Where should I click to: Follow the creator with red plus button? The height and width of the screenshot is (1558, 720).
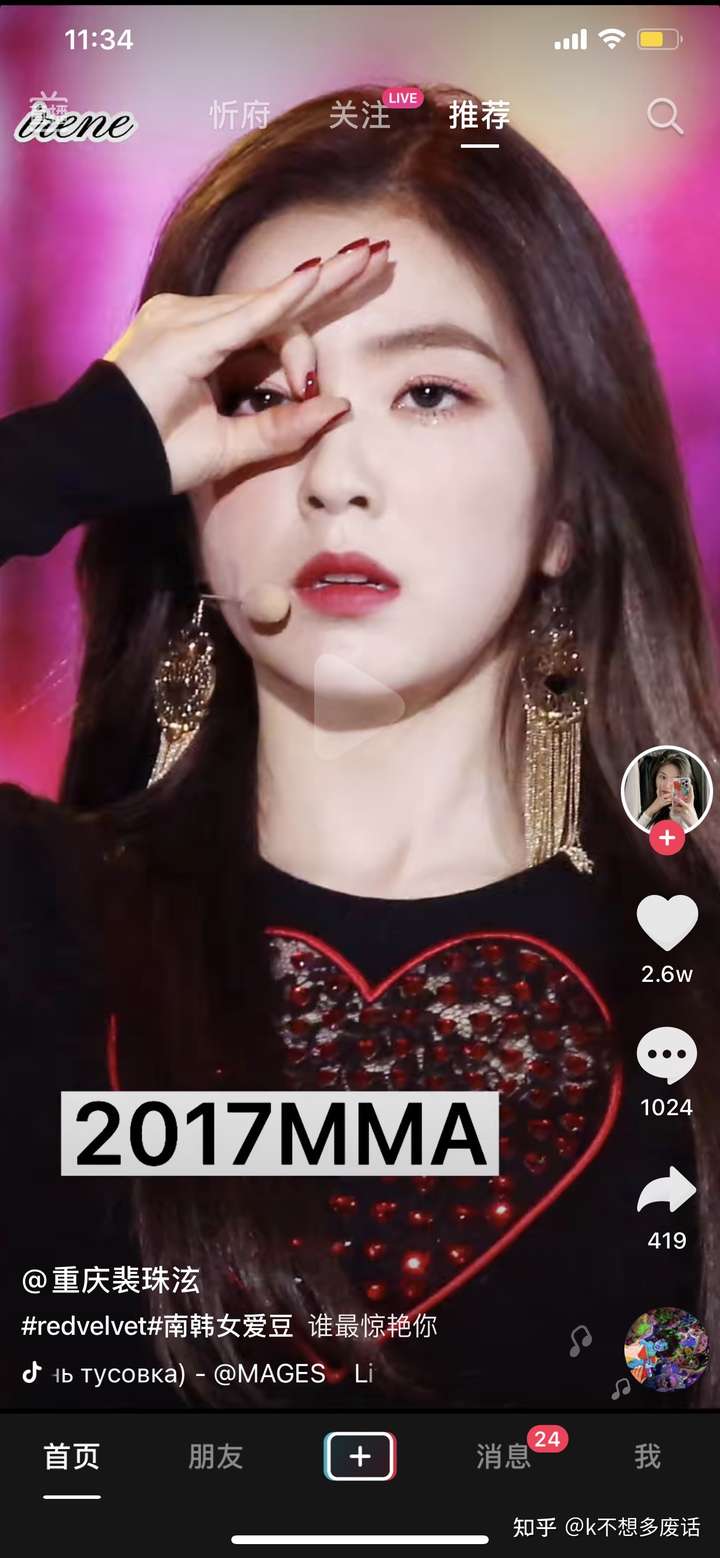click(x=667, y=838)
